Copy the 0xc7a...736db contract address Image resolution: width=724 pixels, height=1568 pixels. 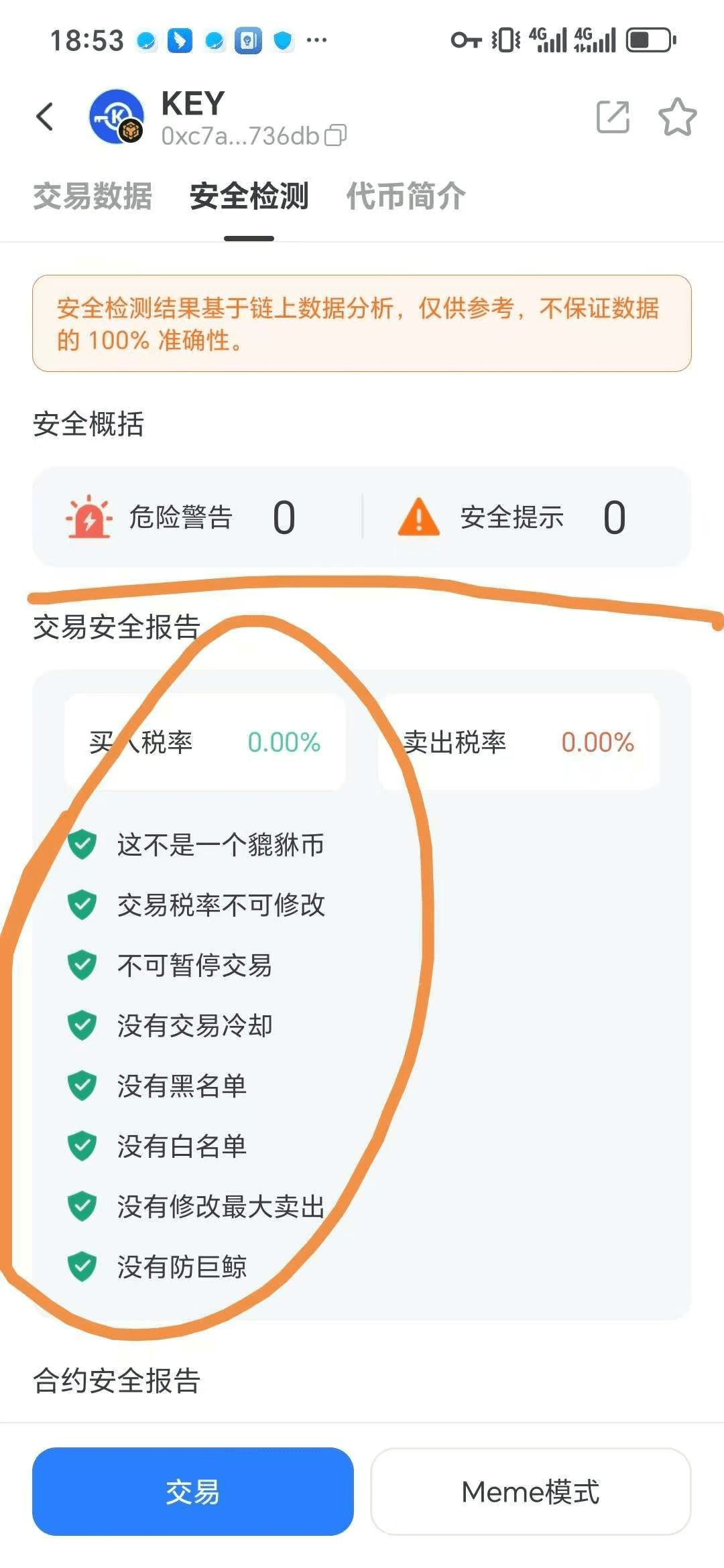coord(335,136)
